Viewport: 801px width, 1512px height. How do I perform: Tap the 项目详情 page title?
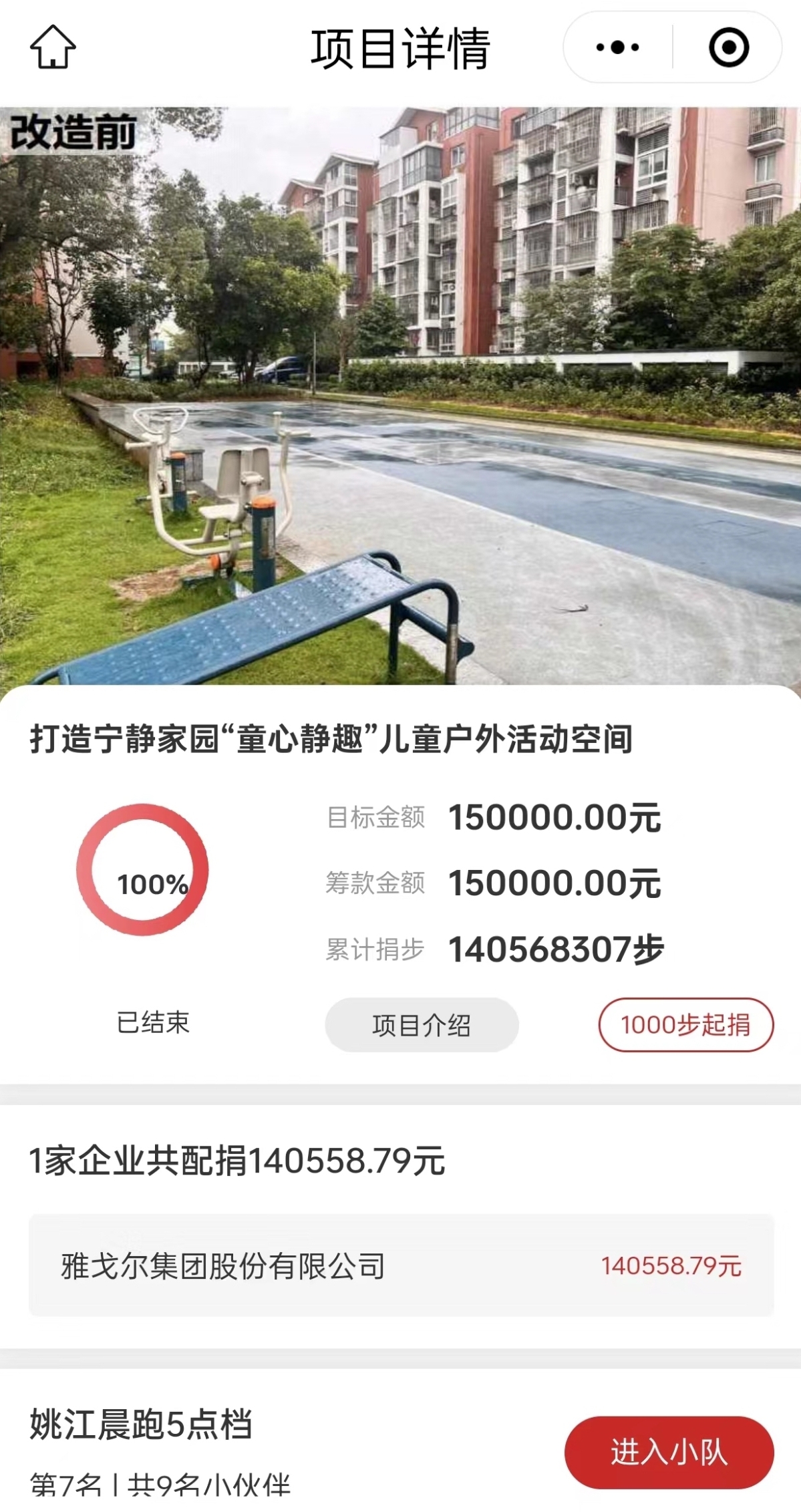400,48
